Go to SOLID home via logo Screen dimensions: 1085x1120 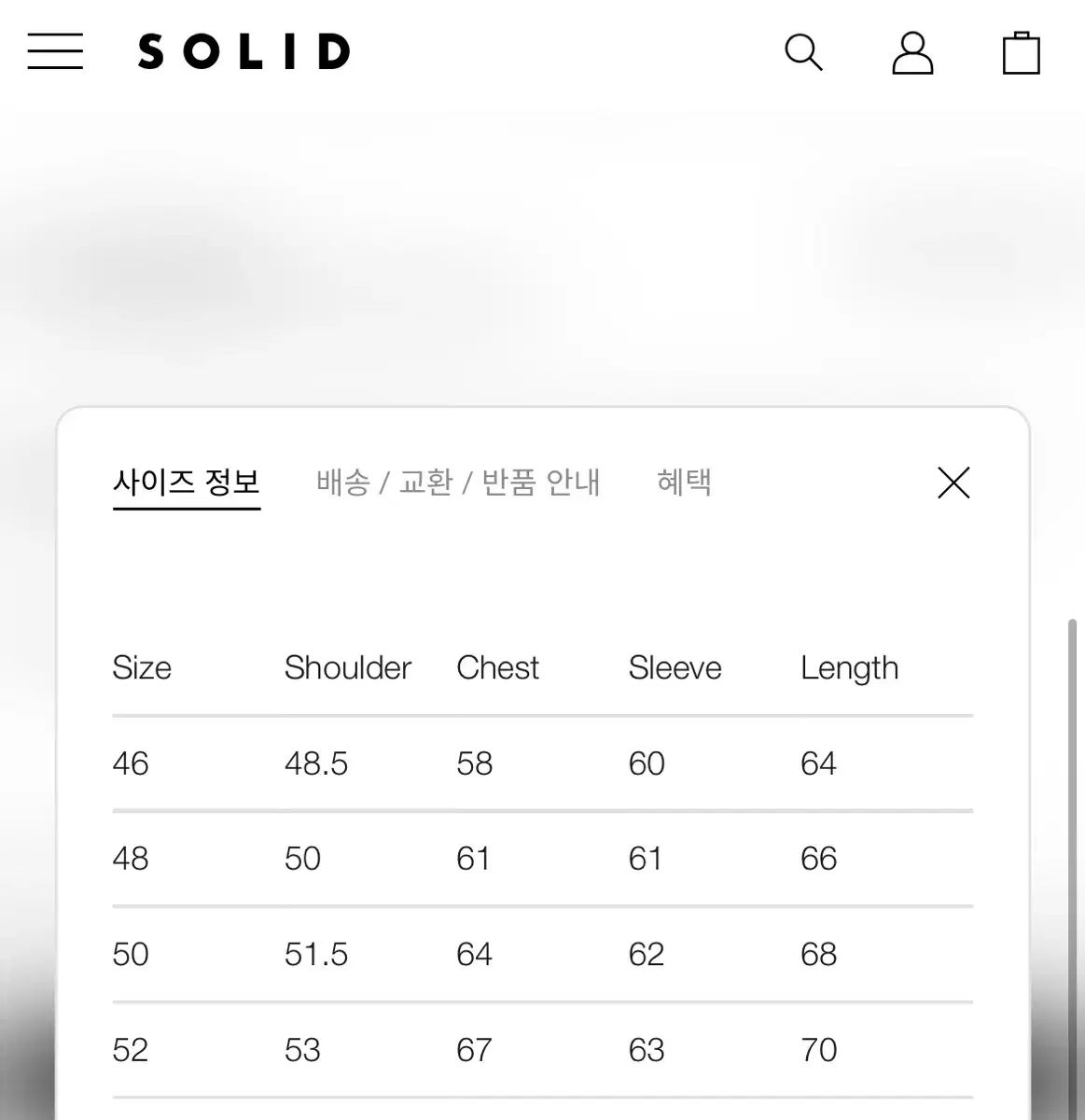click(244, 51)
